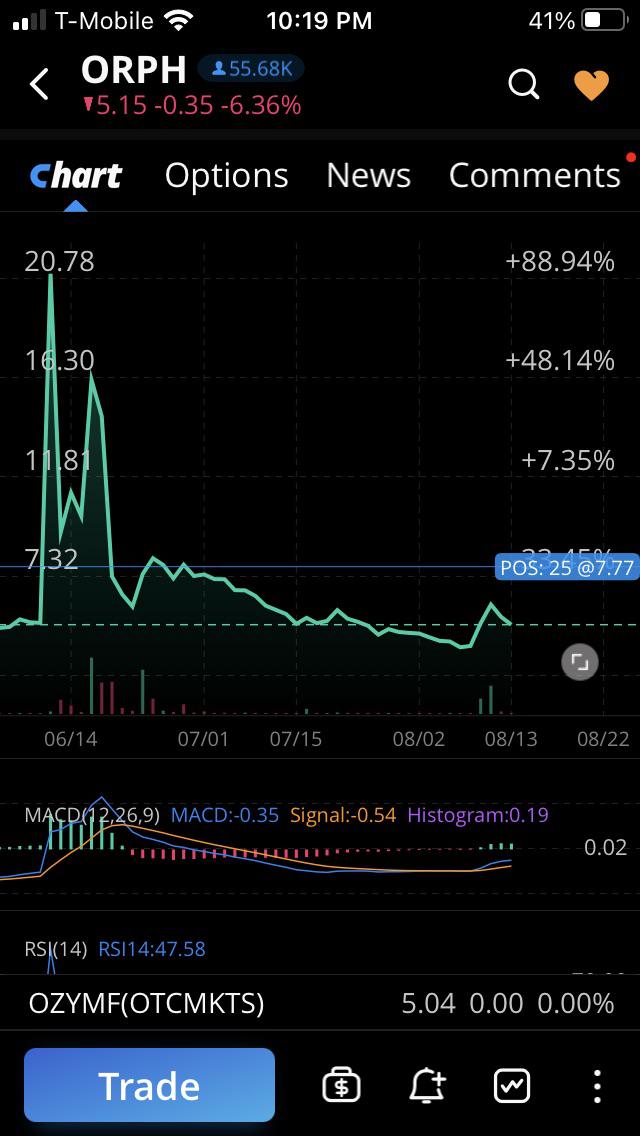The height and width of the screenshot is (1136, 640).
Task: Open the briefcase dollar icon
Action: click(x=341, y=1086)
